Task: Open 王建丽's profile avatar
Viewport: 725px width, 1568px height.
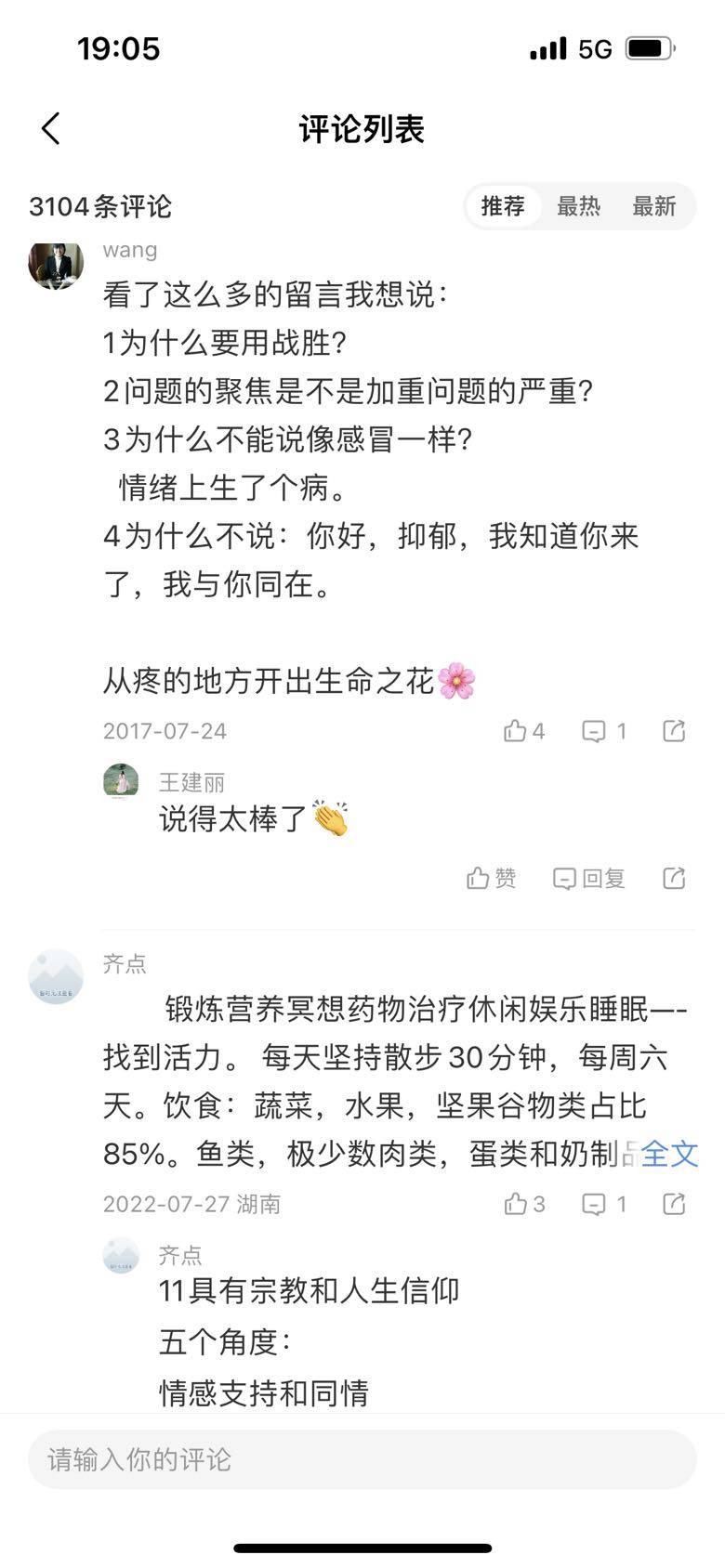Action: (x=121, y=782)
